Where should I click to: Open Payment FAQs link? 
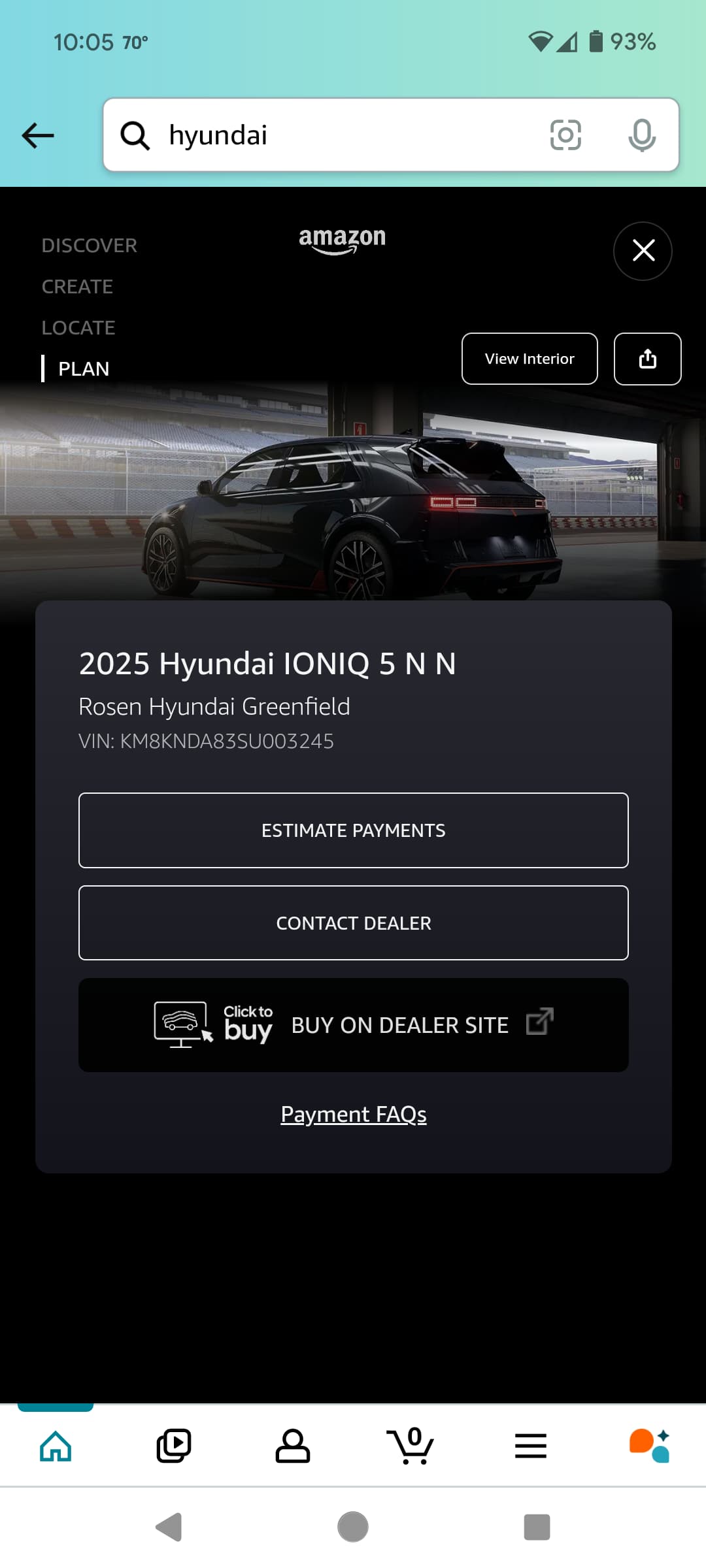coord(353,1114)
